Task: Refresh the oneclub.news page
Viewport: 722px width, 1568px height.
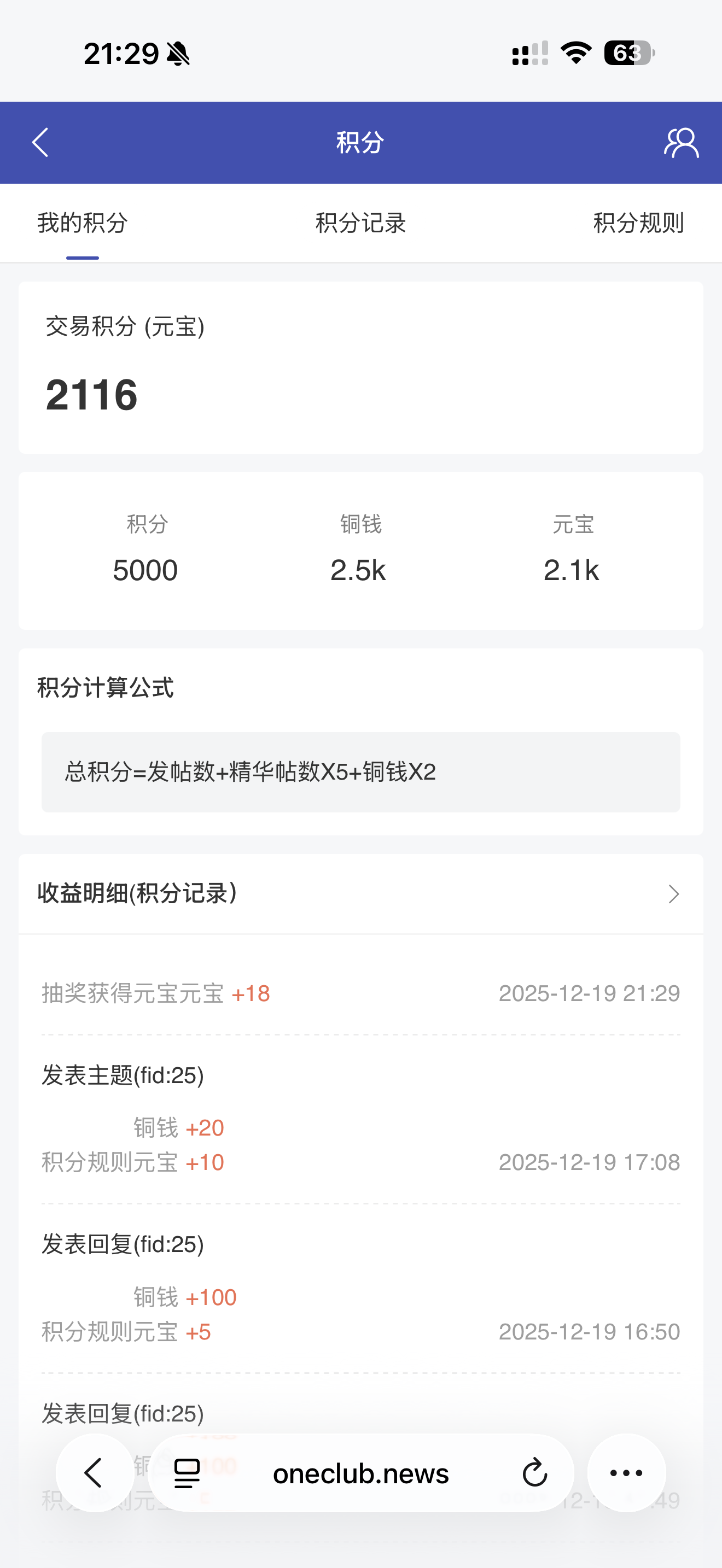Action: pyautogui.click(x=534, y=1473)
